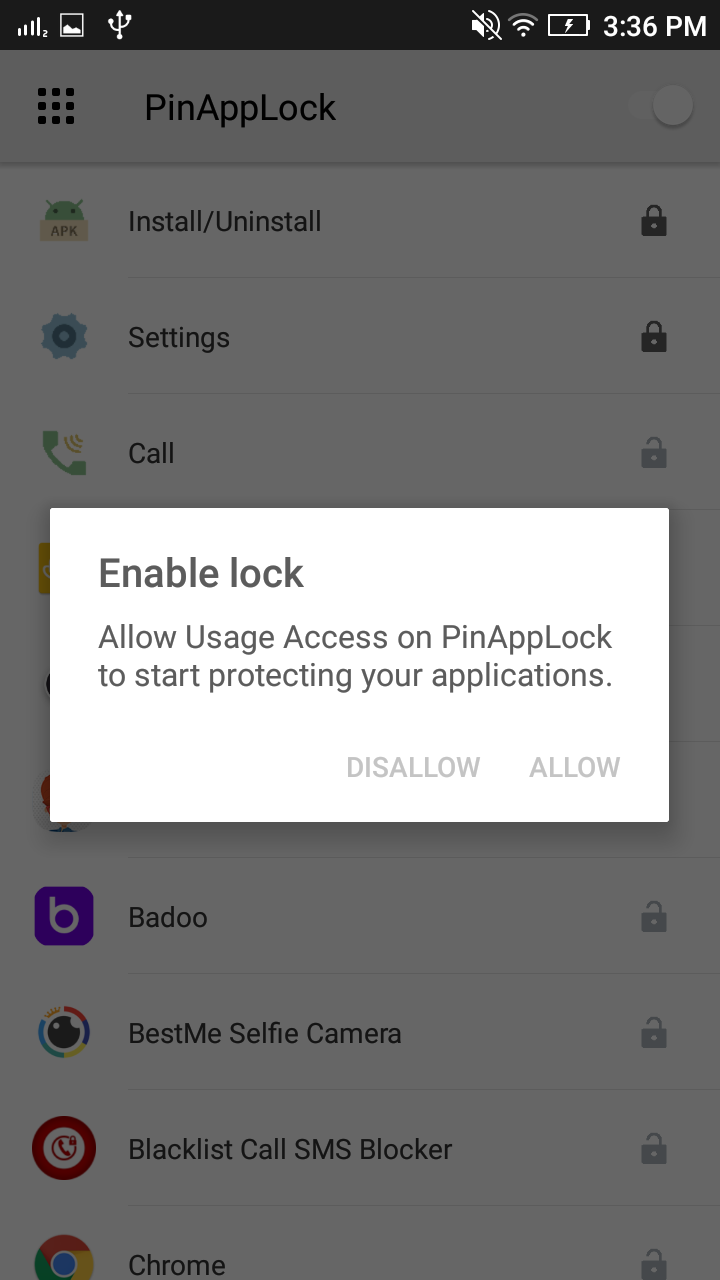The width and height of the screenshot is (720, 1280).
Task: Choose DISALLOW in the Enable lock dialog
Action: pos(413,767)
